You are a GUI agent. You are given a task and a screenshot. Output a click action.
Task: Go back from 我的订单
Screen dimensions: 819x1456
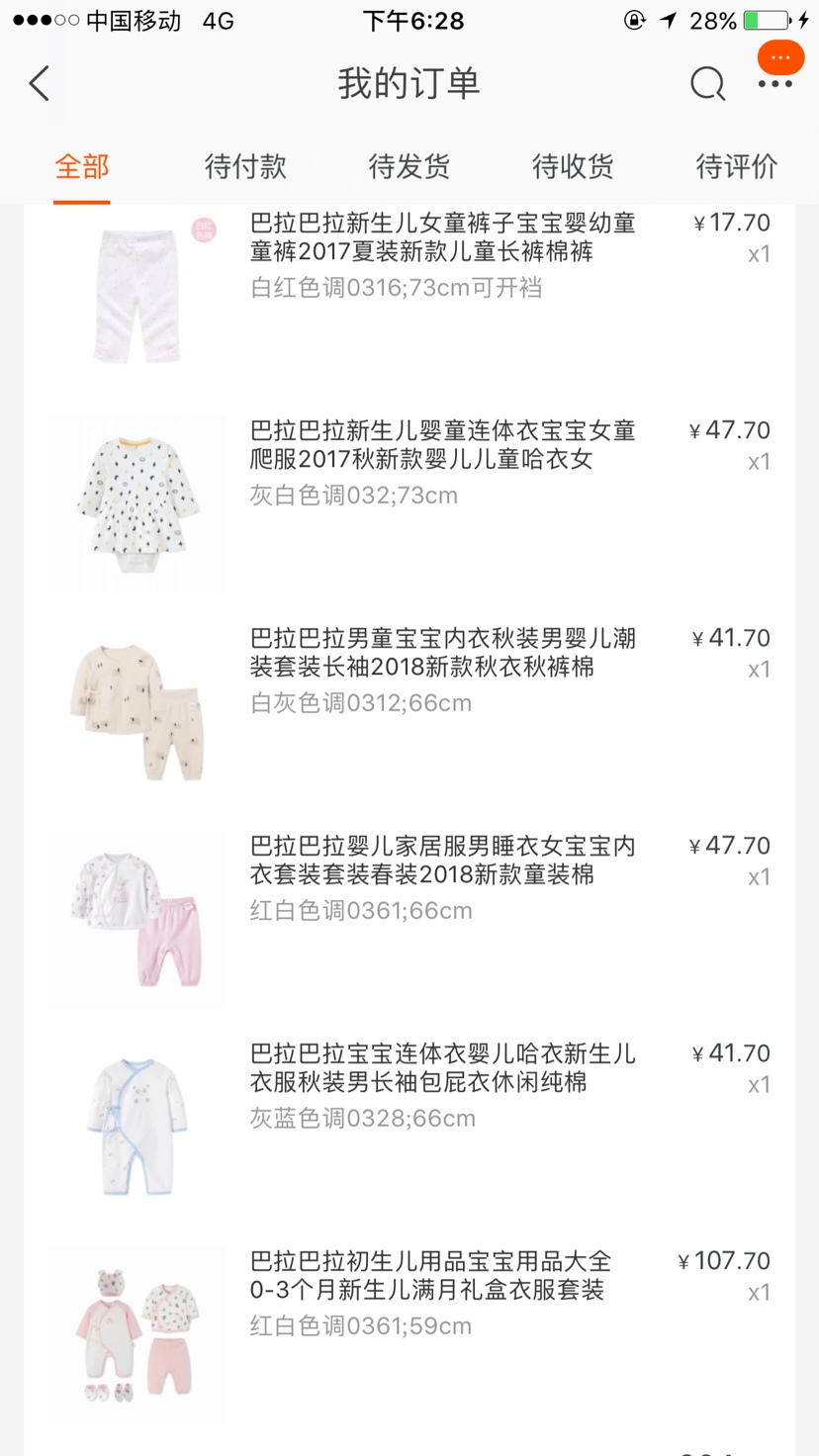[40, 84]
